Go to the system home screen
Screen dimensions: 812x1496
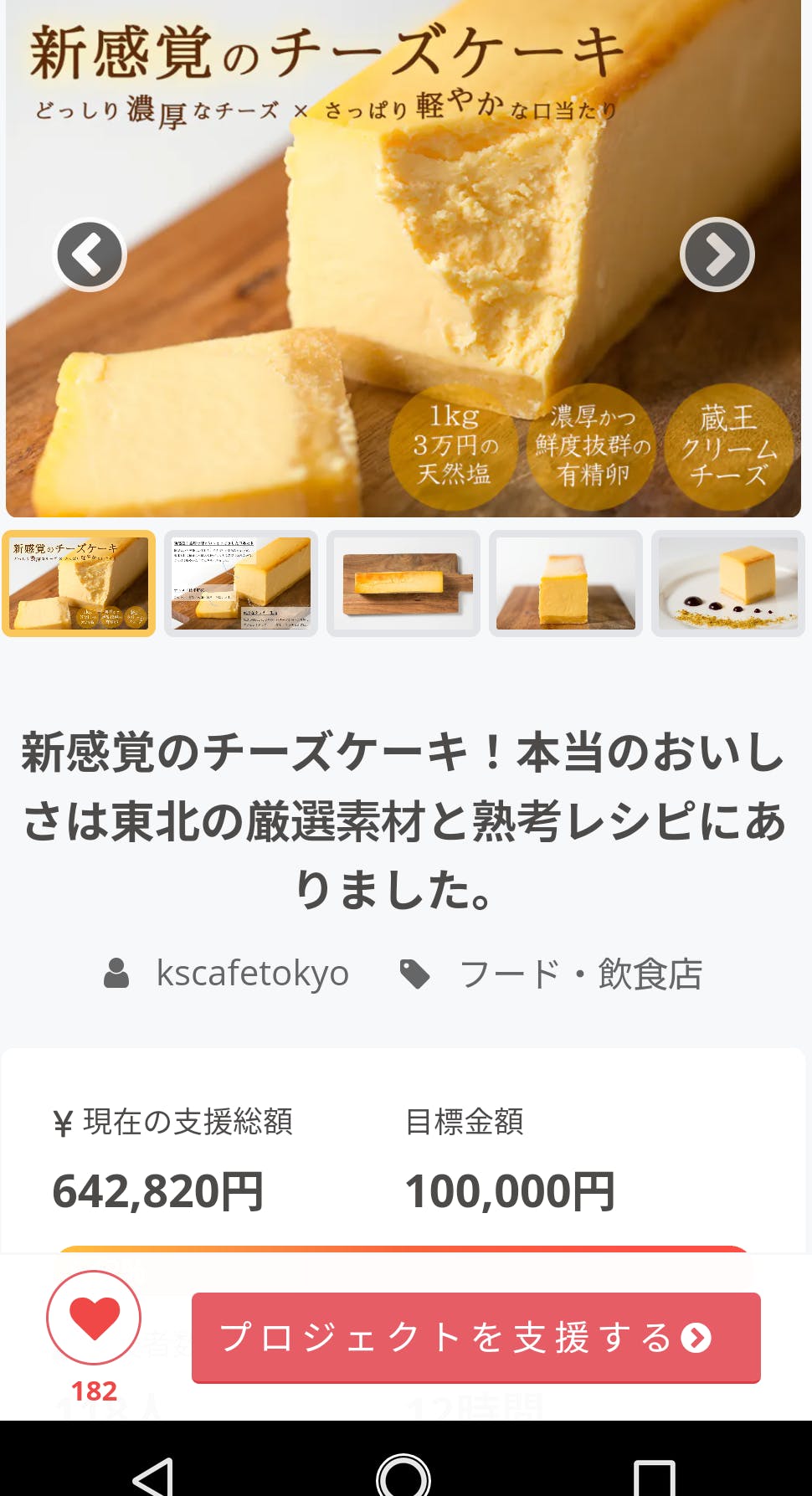pos(403,1477)
